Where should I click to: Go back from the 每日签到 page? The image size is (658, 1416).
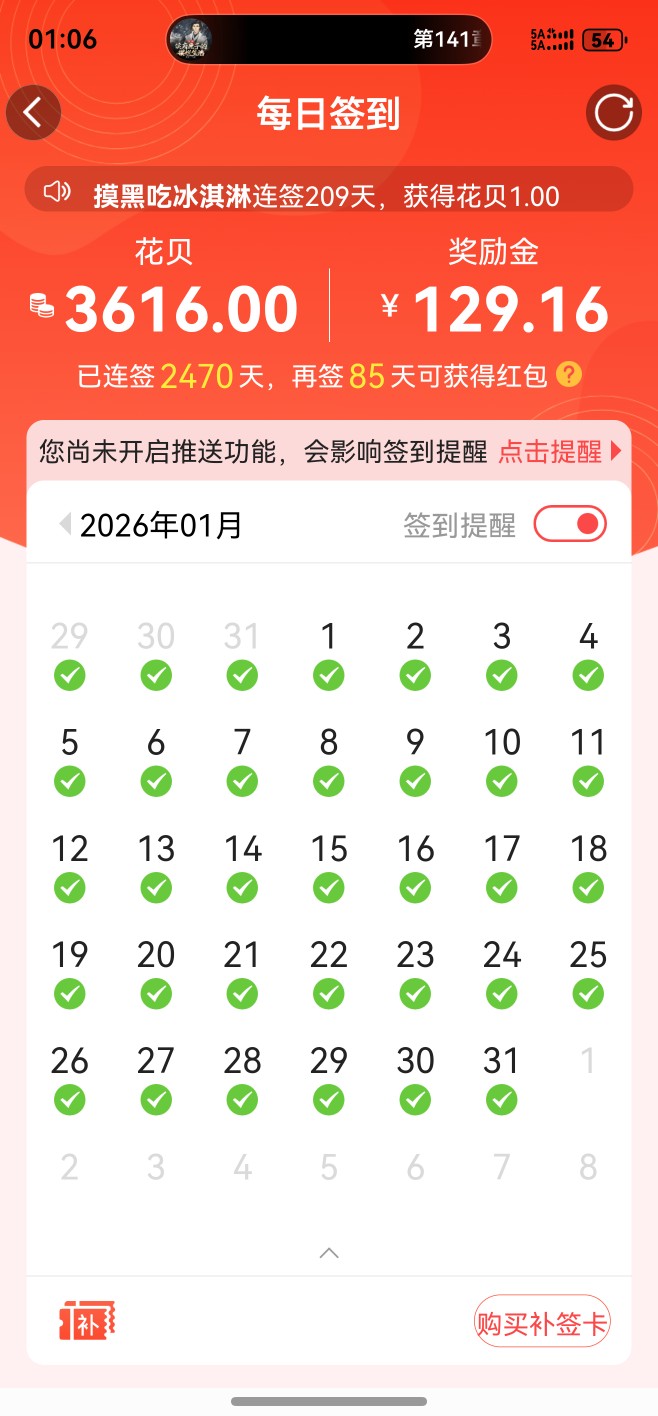click(33, 113)
